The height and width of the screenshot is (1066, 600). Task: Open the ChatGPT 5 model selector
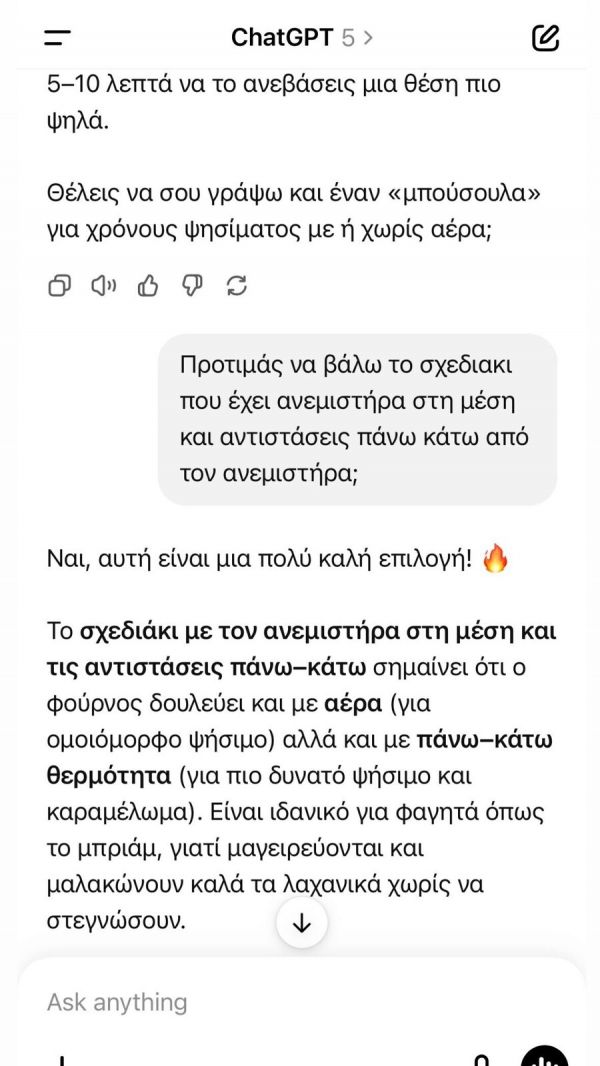pos(302,38)
